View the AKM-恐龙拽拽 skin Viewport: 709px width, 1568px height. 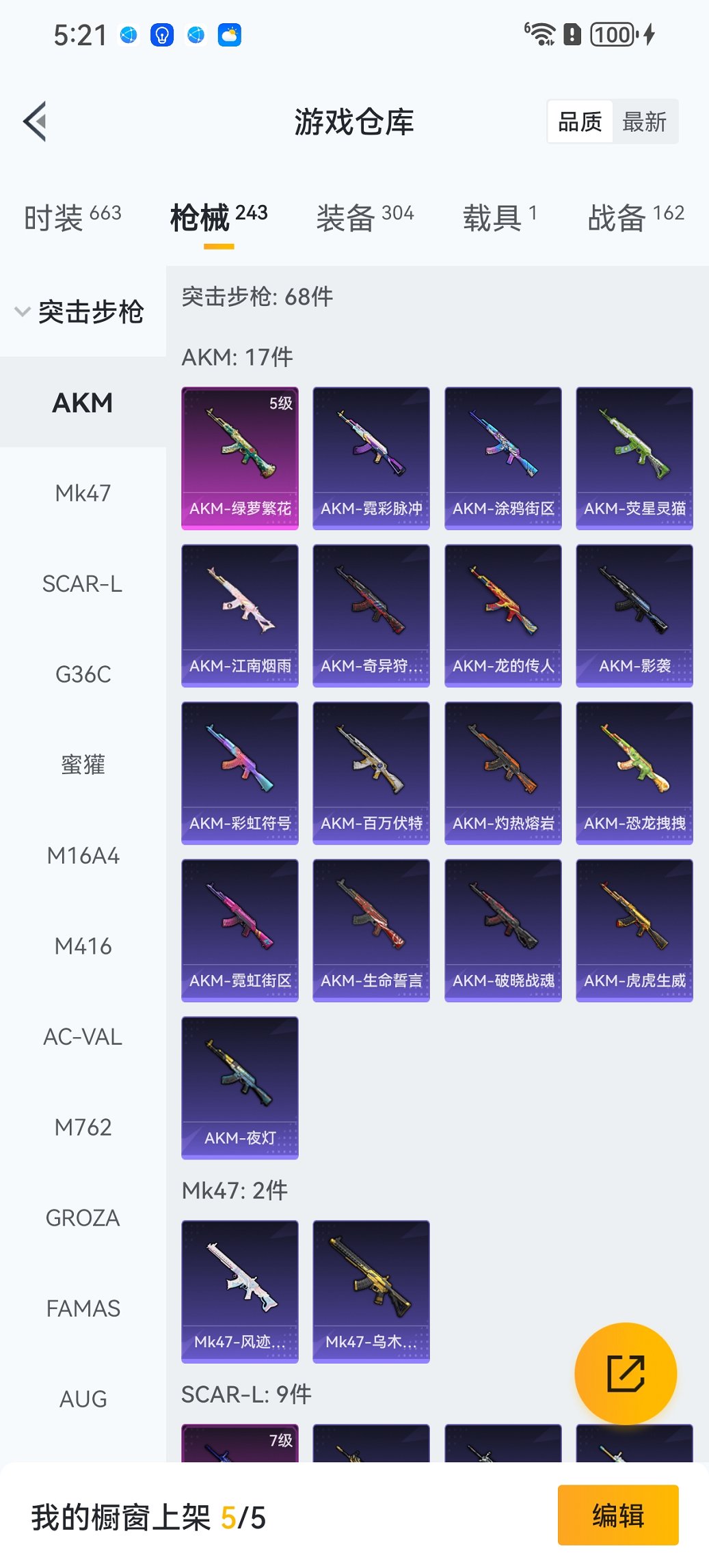tap(634, 773)
